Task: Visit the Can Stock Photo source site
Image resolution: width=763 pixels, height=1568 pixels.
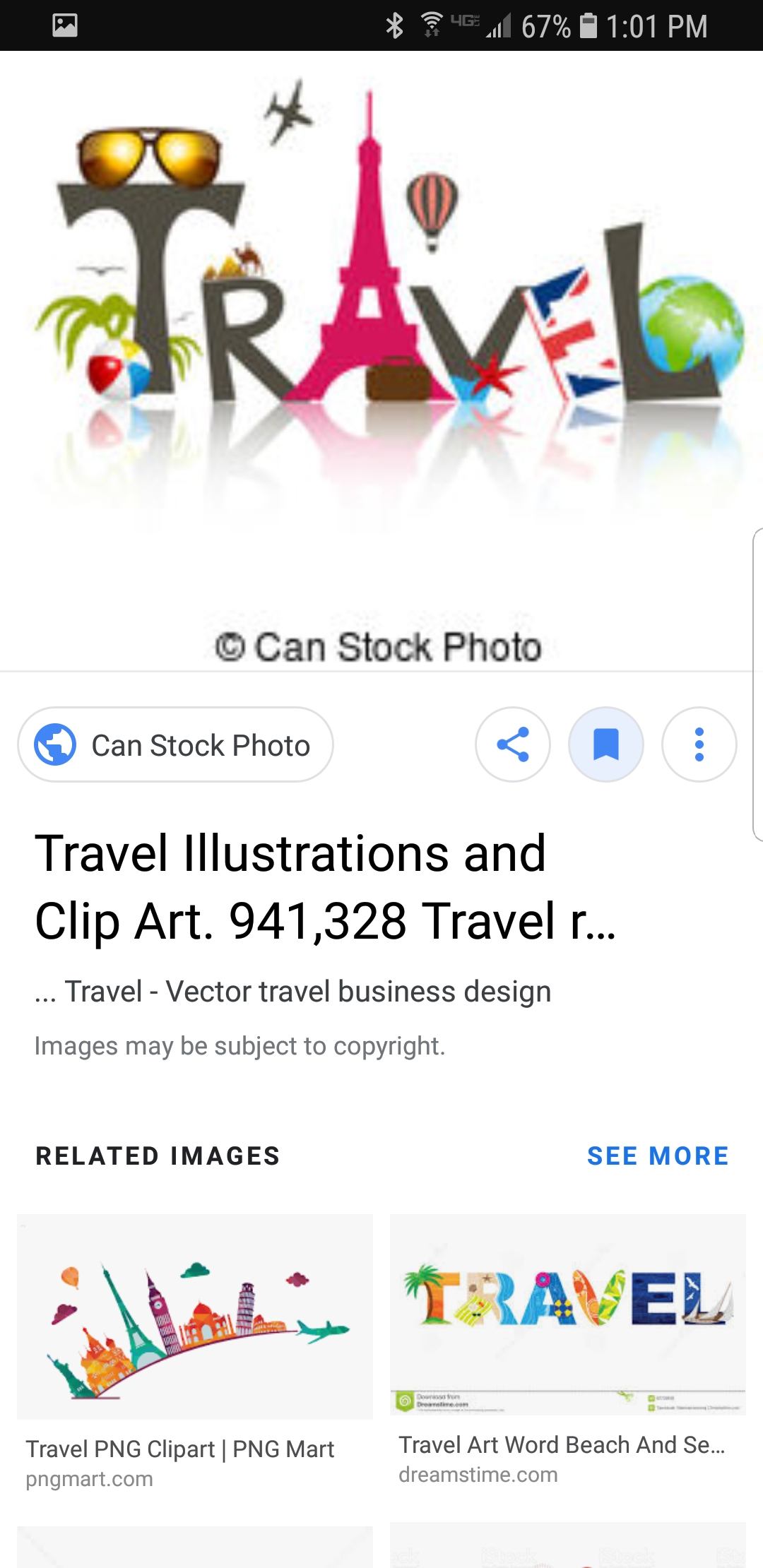Action: pyautogui.click(x=175, y=745)
